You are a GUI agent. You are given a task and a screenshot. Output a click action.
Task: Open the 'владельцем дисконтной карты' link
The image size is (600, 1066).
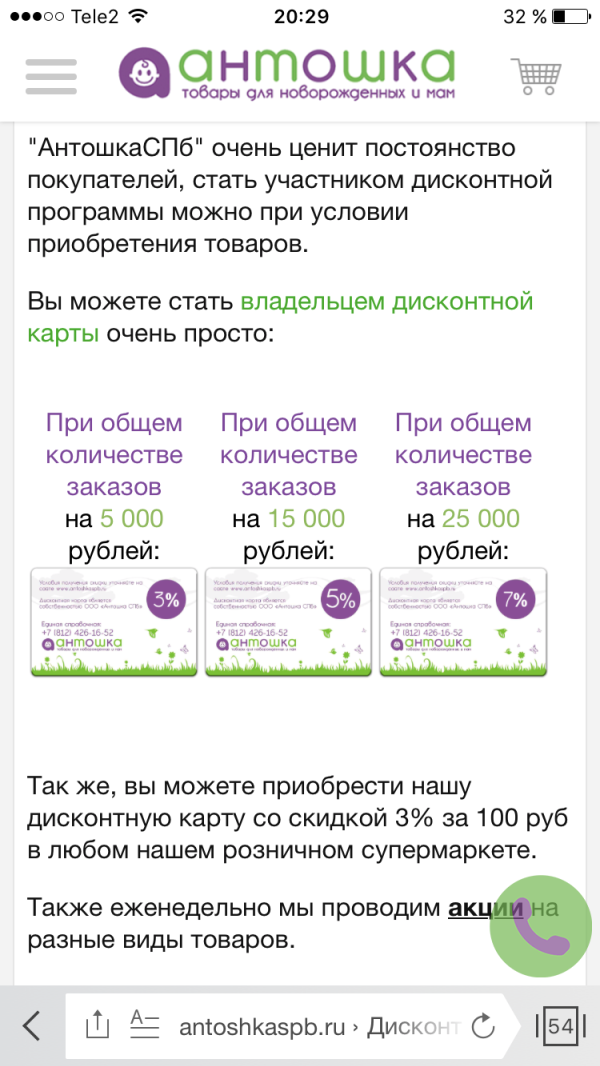pos(280,317)
